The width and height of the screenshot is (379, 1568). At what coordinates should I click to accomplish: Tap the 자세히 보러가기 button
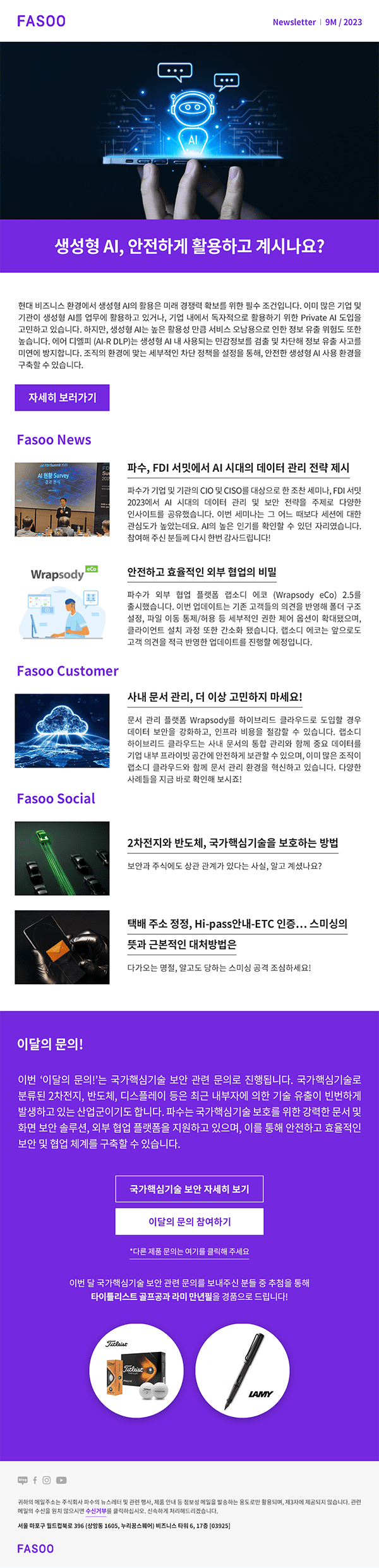[62, 397]
